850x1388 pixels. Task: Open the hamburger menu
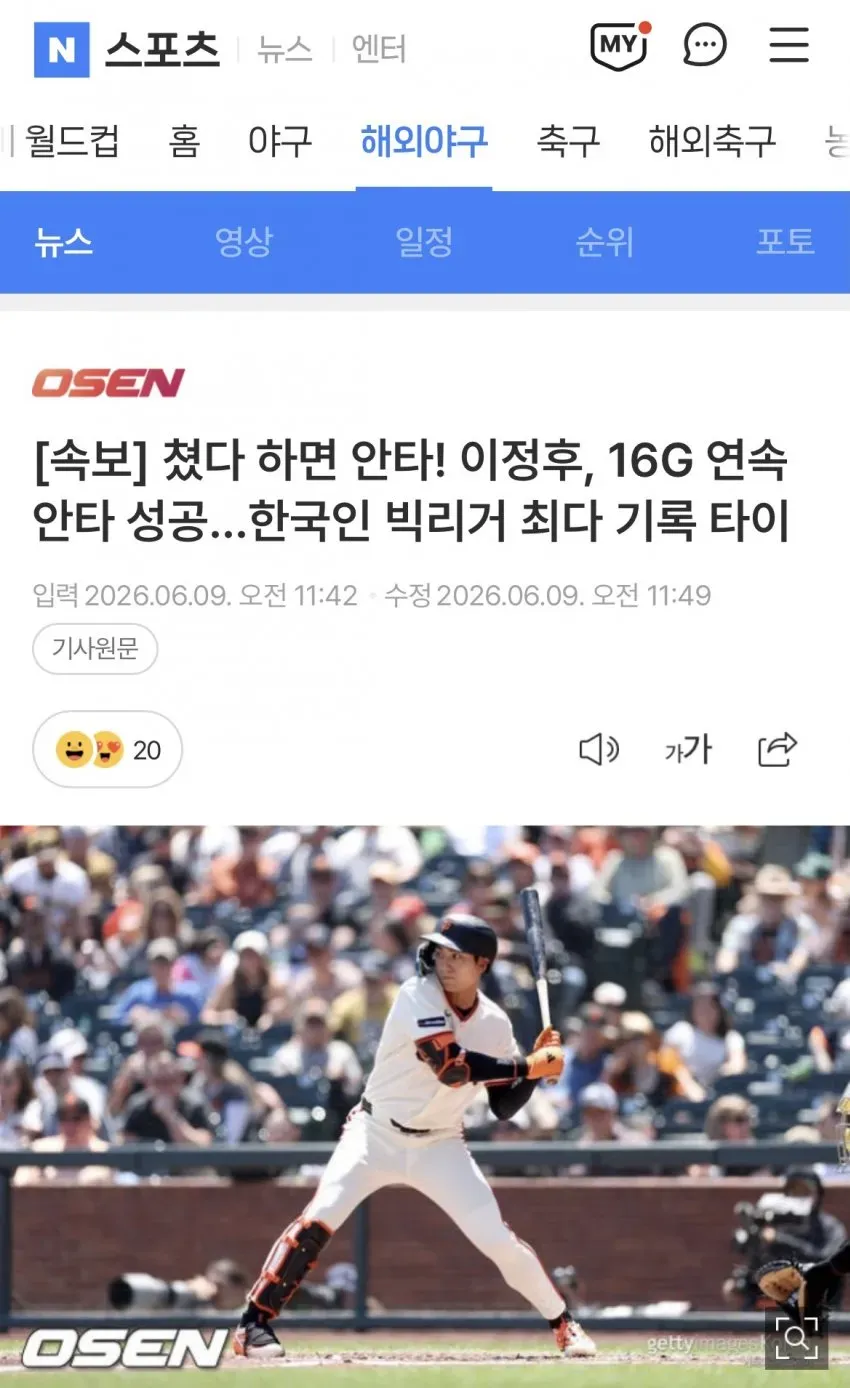(789, 45)
